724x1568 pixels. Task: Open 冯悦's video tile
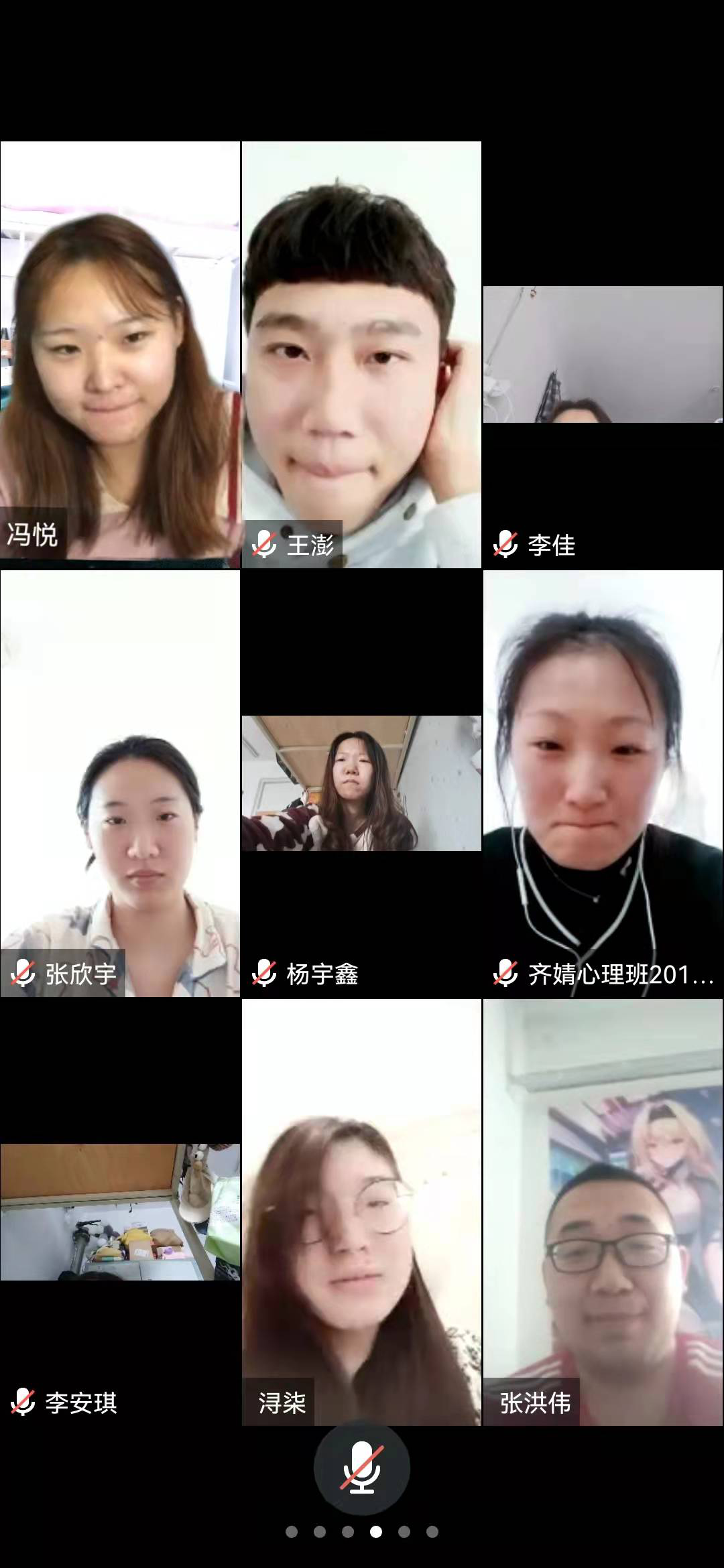(120, 354)
